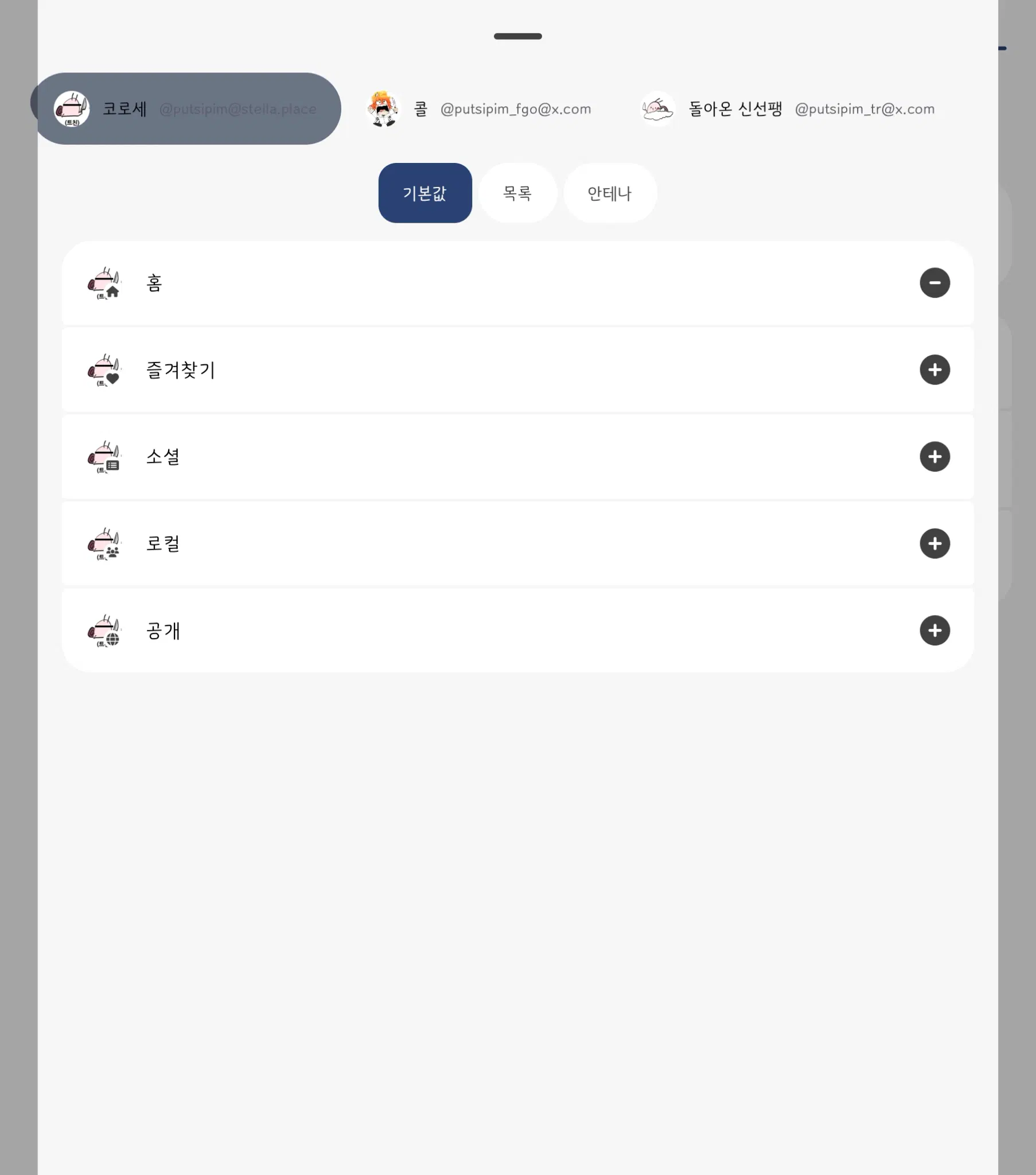
Task: Add the 공개 timeline
Action: (x=934, y=630)
